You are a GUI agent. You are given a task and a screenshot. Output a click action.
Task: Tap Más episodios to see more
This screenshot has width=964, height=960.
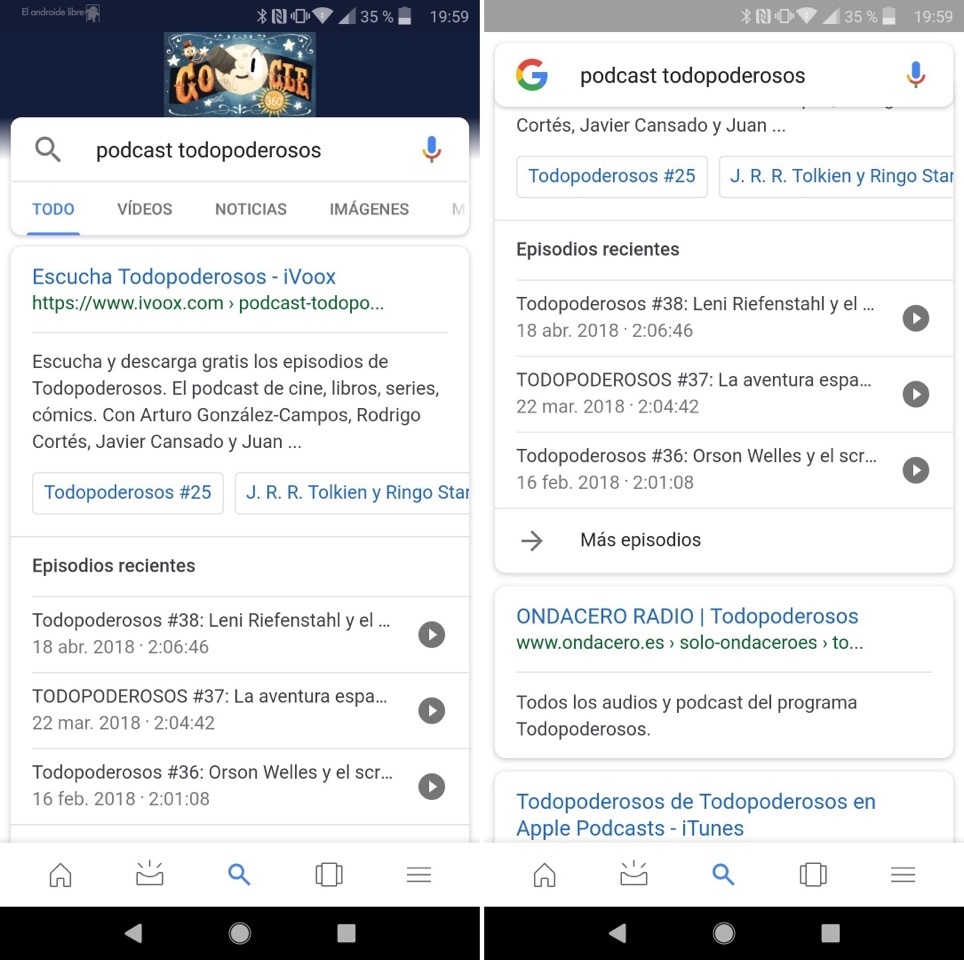coord(640,540)
